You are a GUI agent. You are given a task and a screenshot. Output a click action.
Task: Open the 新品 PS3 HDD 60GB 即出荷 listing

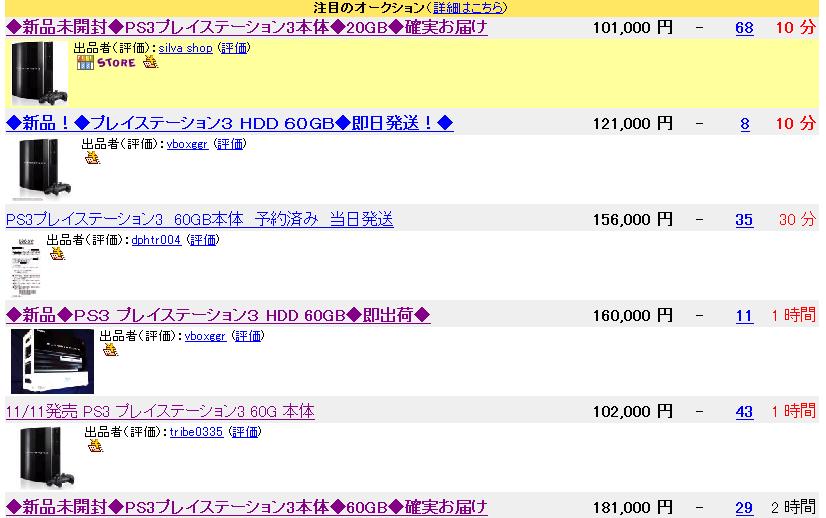[x=218, y=315]
